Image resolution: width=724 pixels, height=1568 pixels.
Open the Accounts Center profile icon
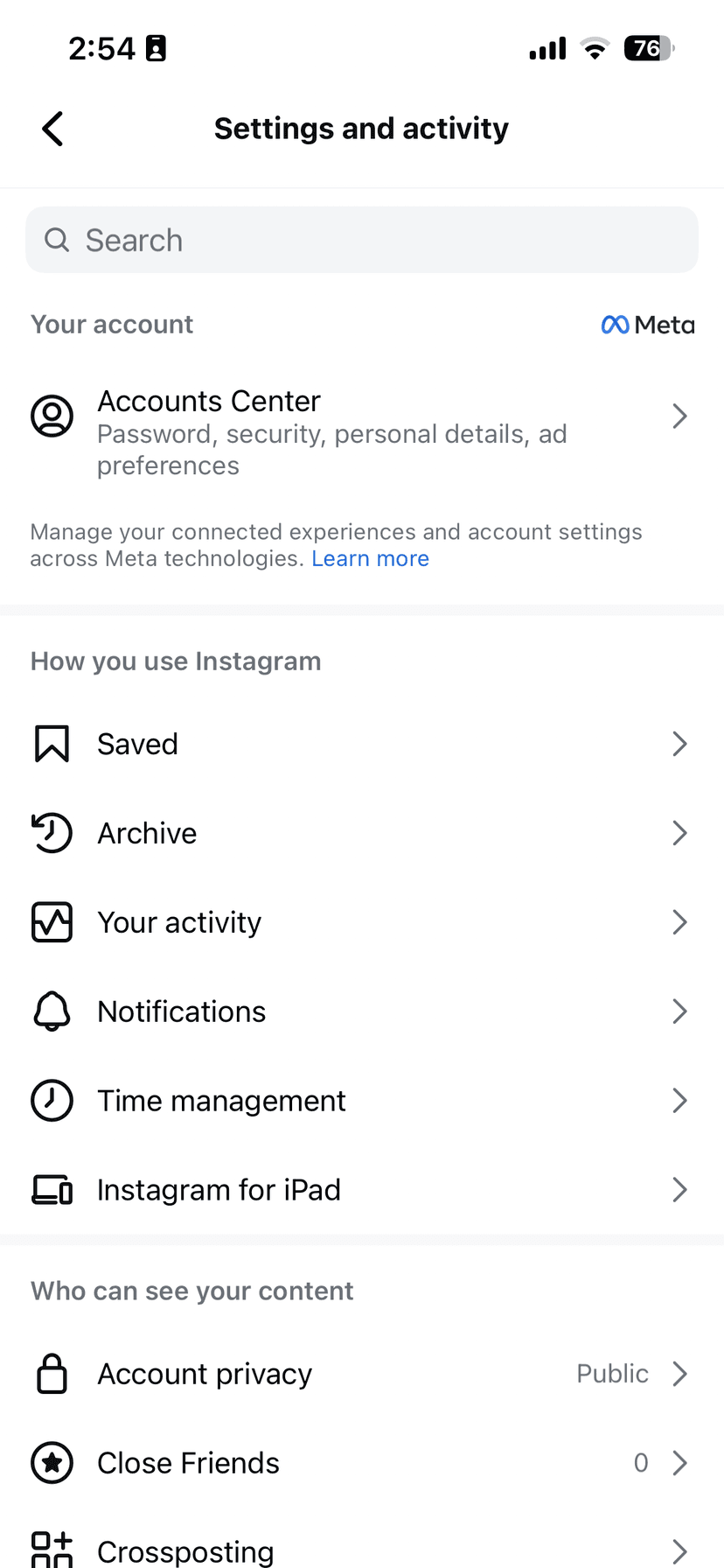(x=52, y=416)
